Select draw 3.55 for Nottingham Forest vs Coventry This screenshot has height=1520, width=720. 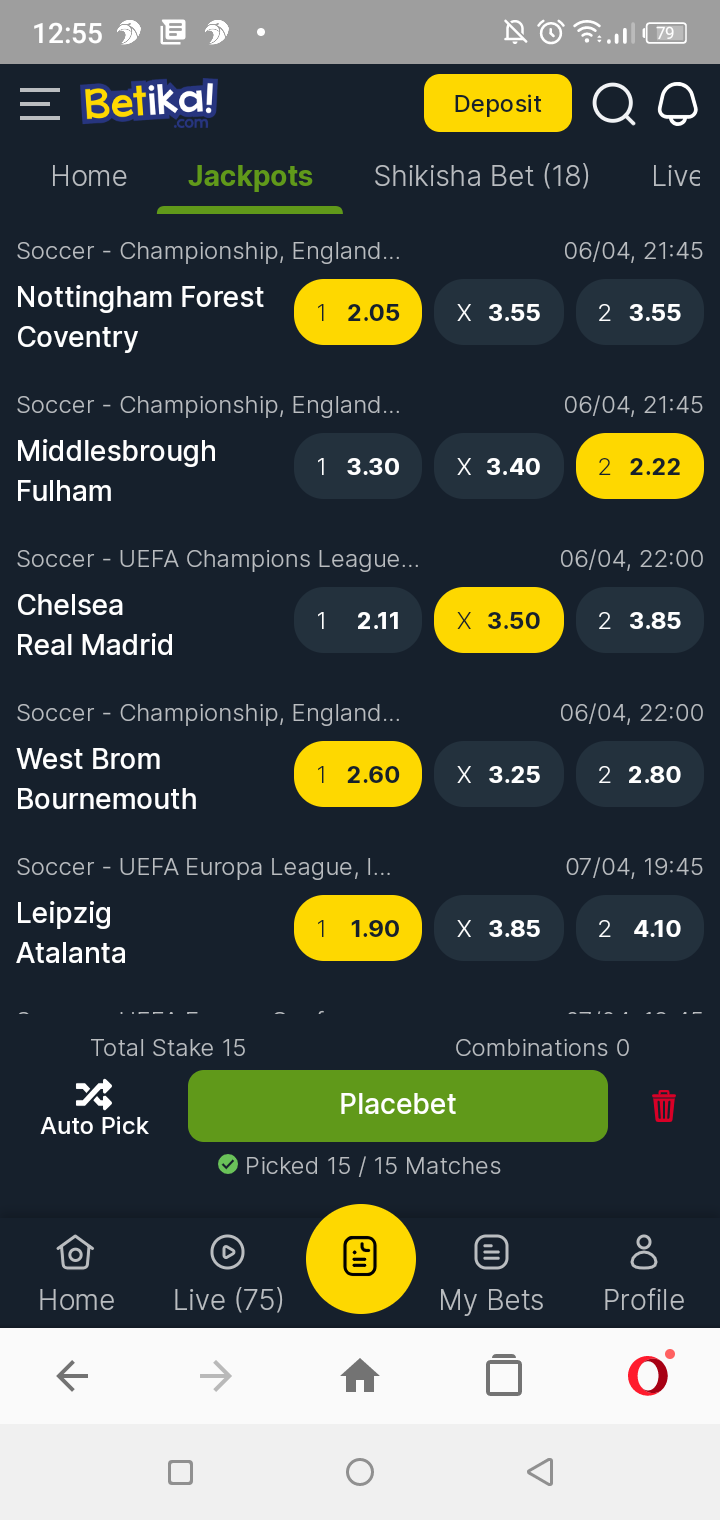click(499, 312)
